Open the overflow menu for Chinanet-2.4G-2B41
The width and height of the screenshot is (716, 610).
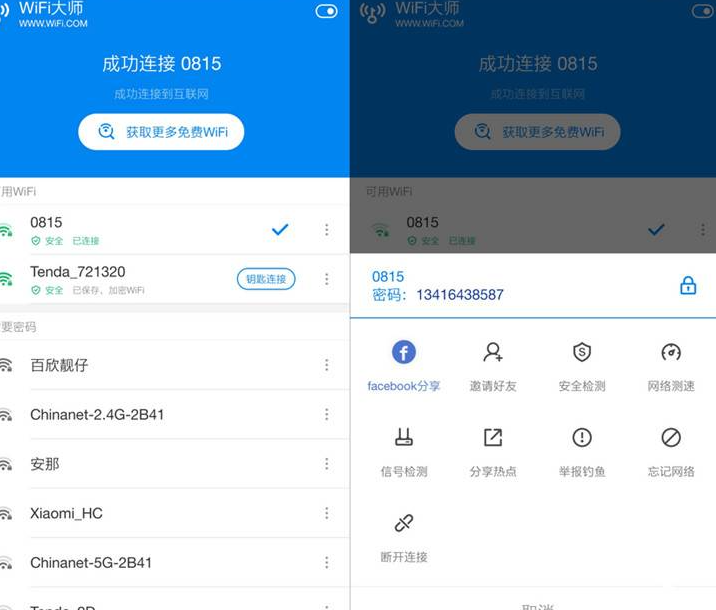(x=326, y=414)
